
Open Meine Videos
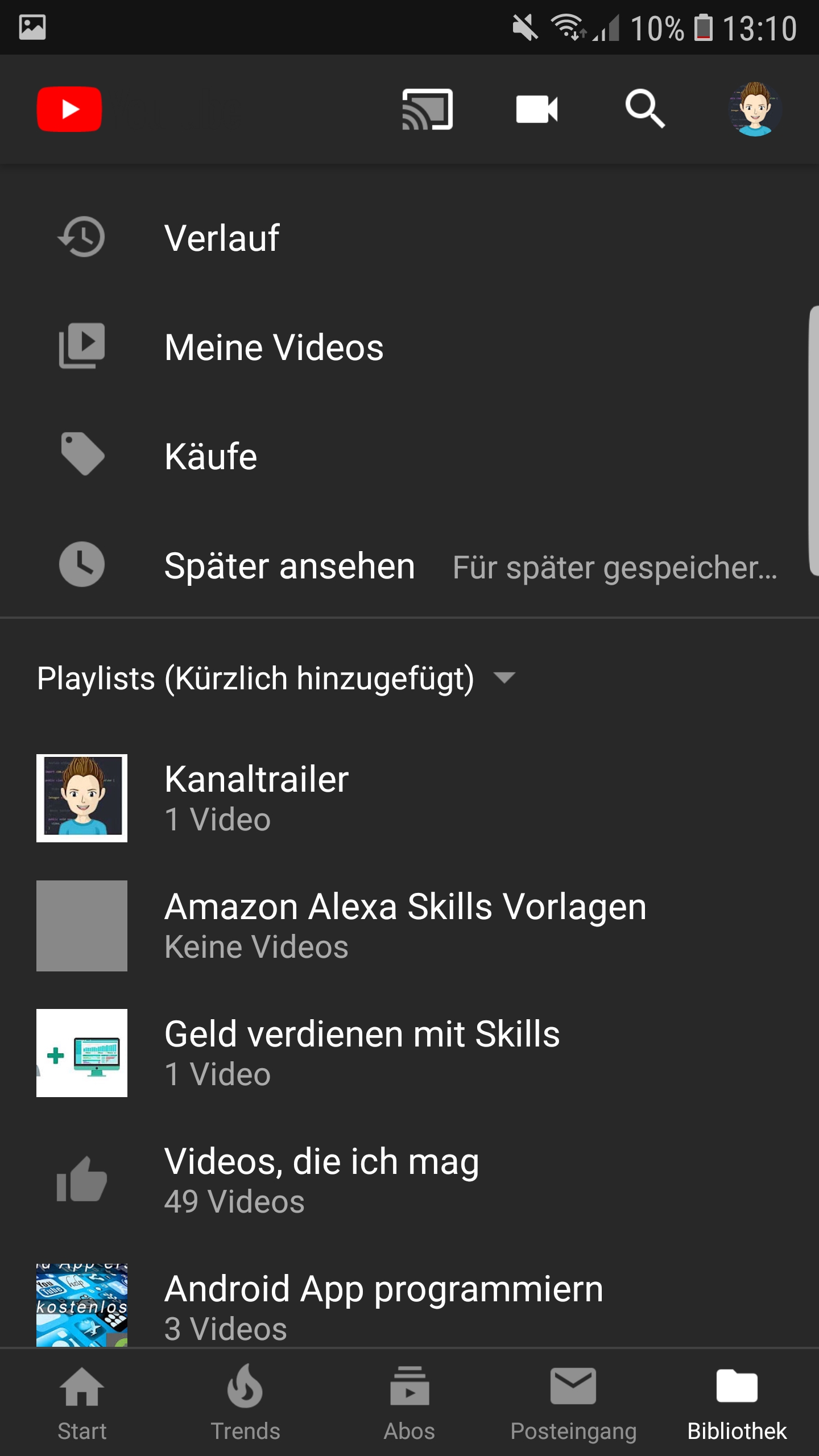pos(274,347)
